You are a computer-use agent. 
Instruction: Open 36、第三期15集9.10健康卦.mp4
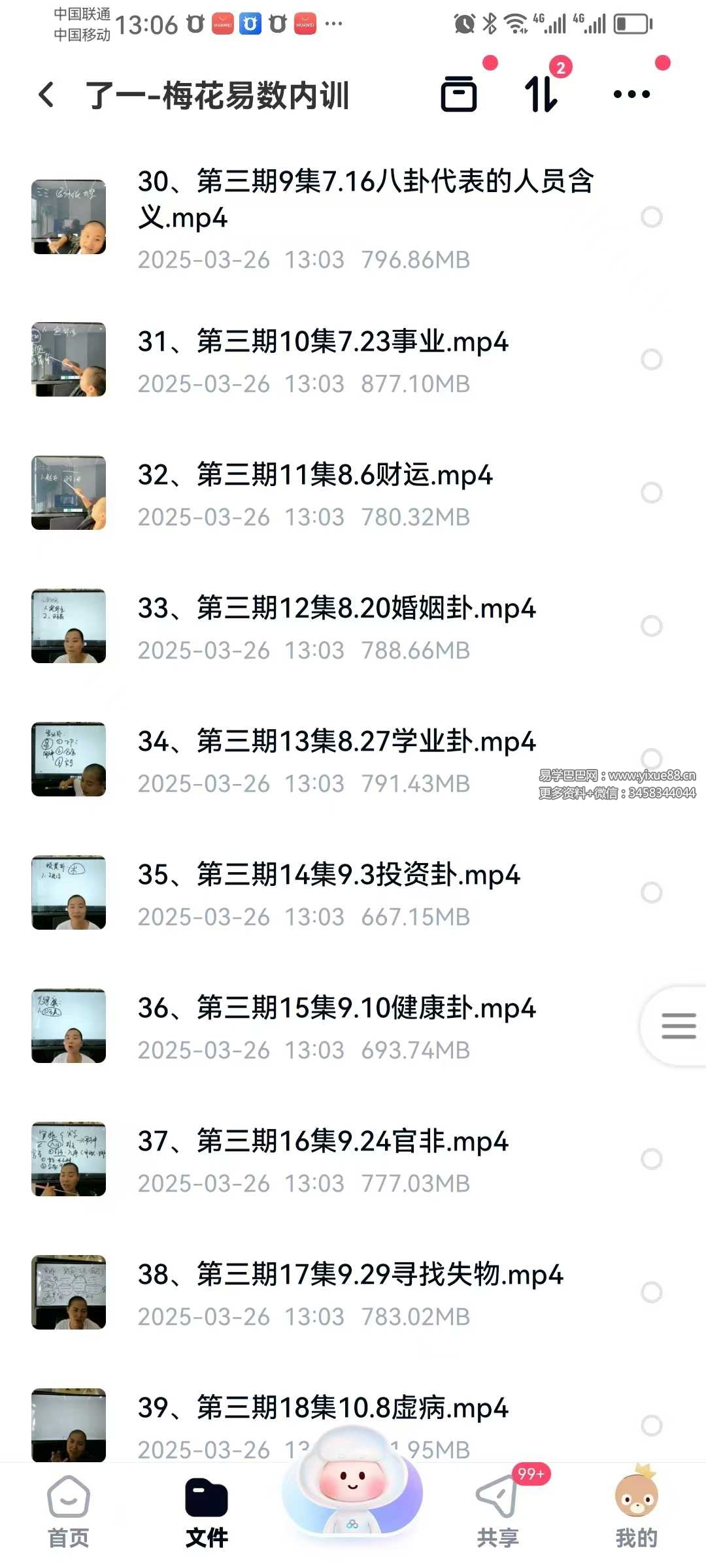[336, 1008]
